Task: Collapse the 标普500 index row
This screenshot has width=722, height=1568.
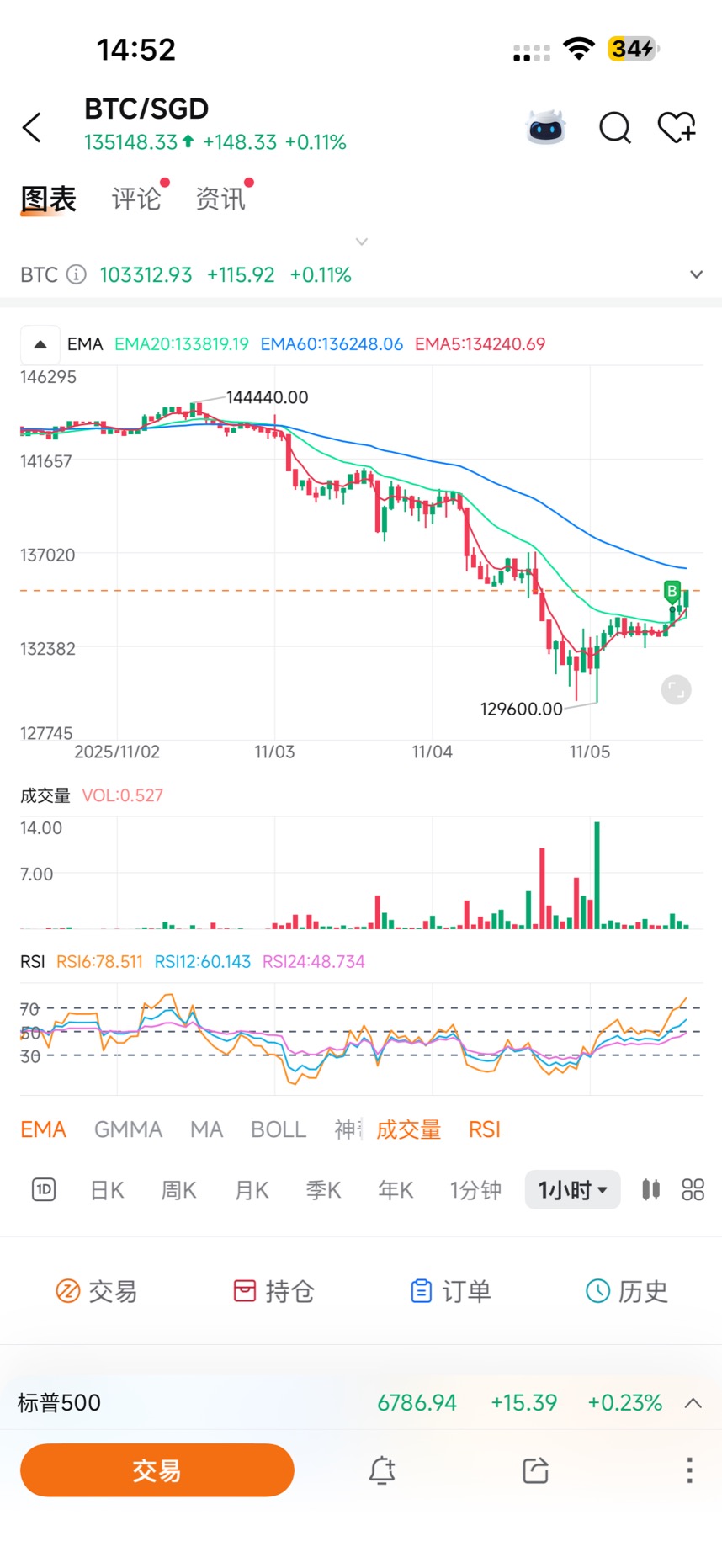Action: pyautogui.click(x=692, y=1402)
